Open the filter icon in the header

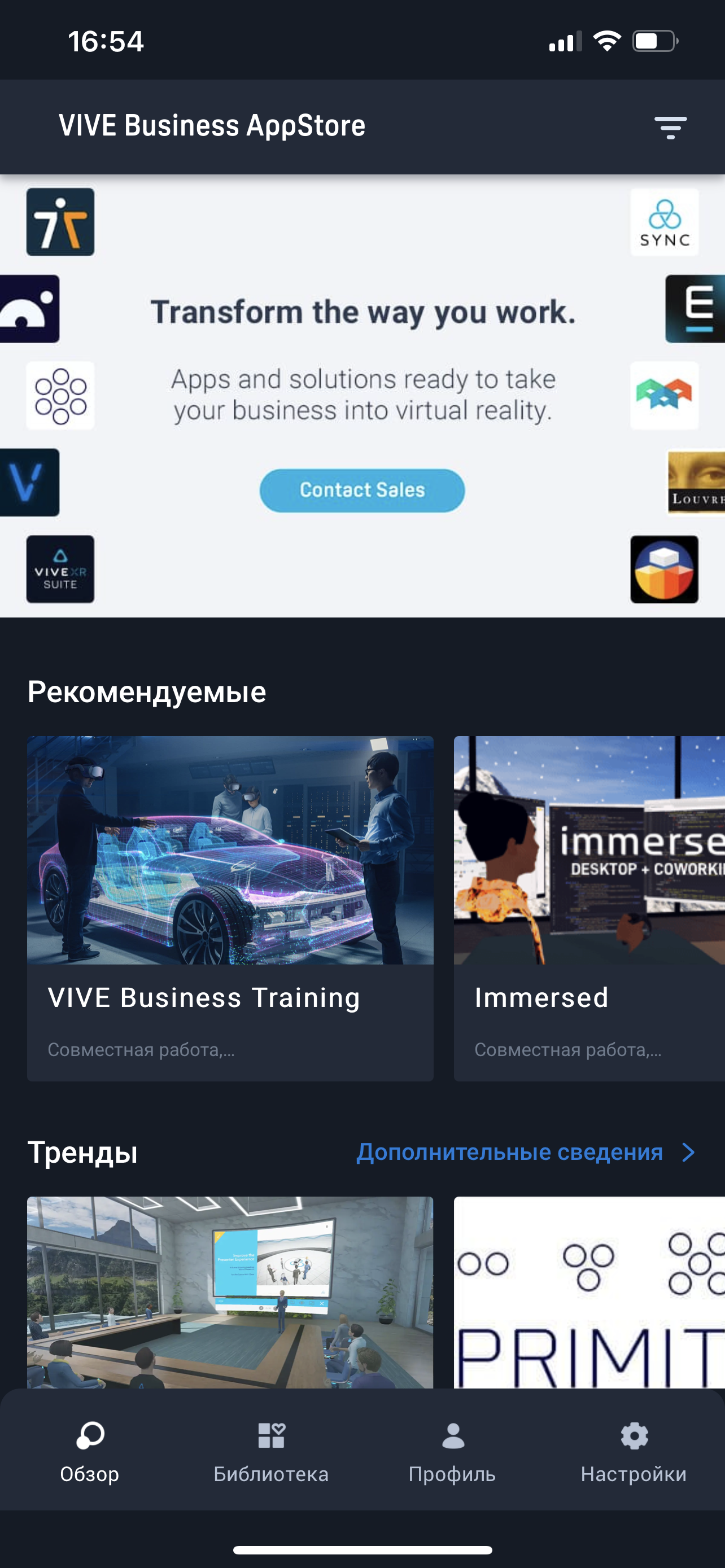coord(670,127)
